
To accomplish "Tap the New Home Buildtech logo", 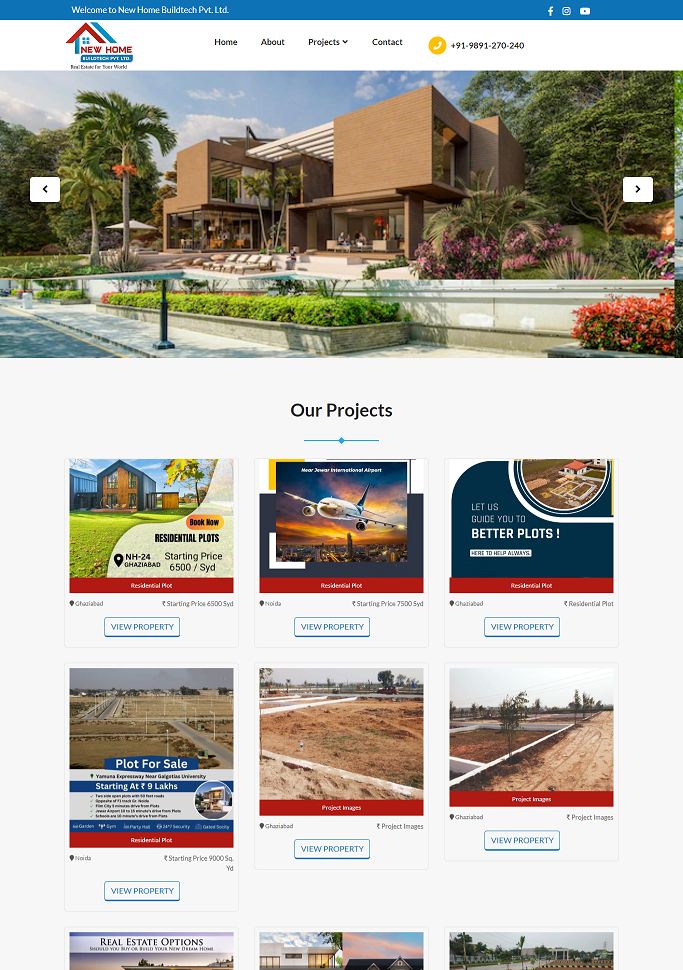I will (x=99, y=45).
